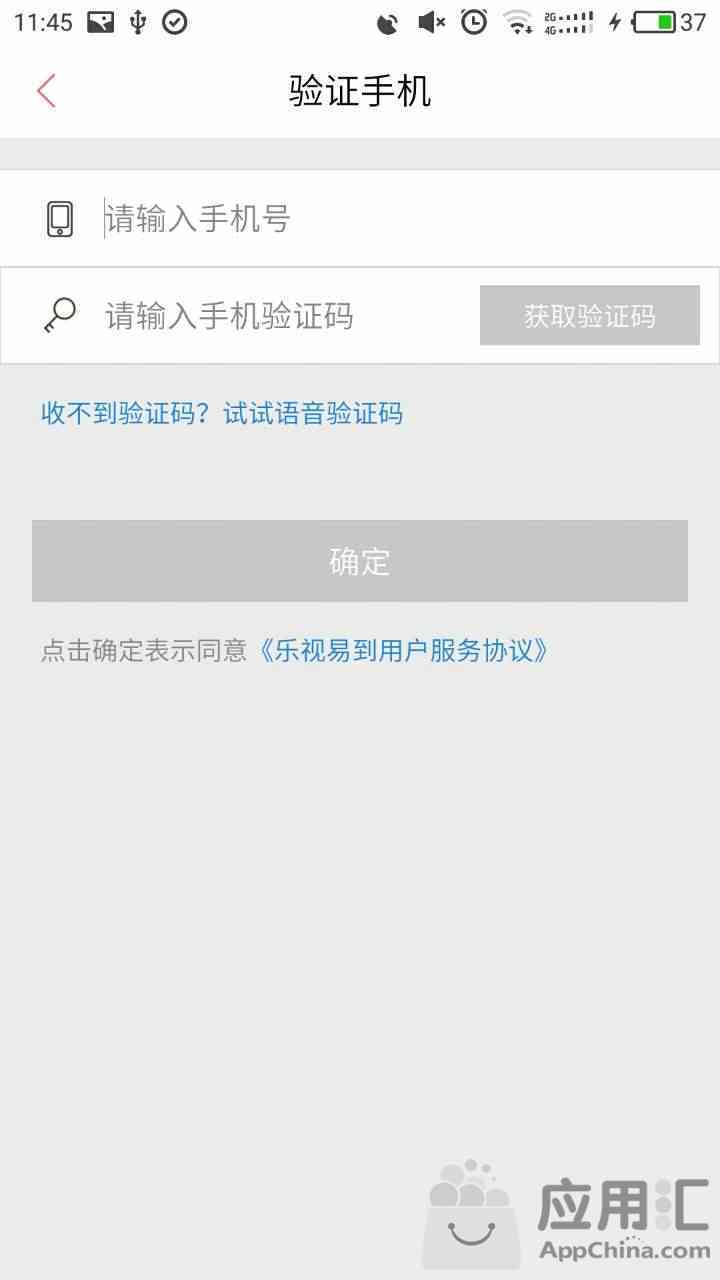Confirm with the 确定 button

point(360,561)
